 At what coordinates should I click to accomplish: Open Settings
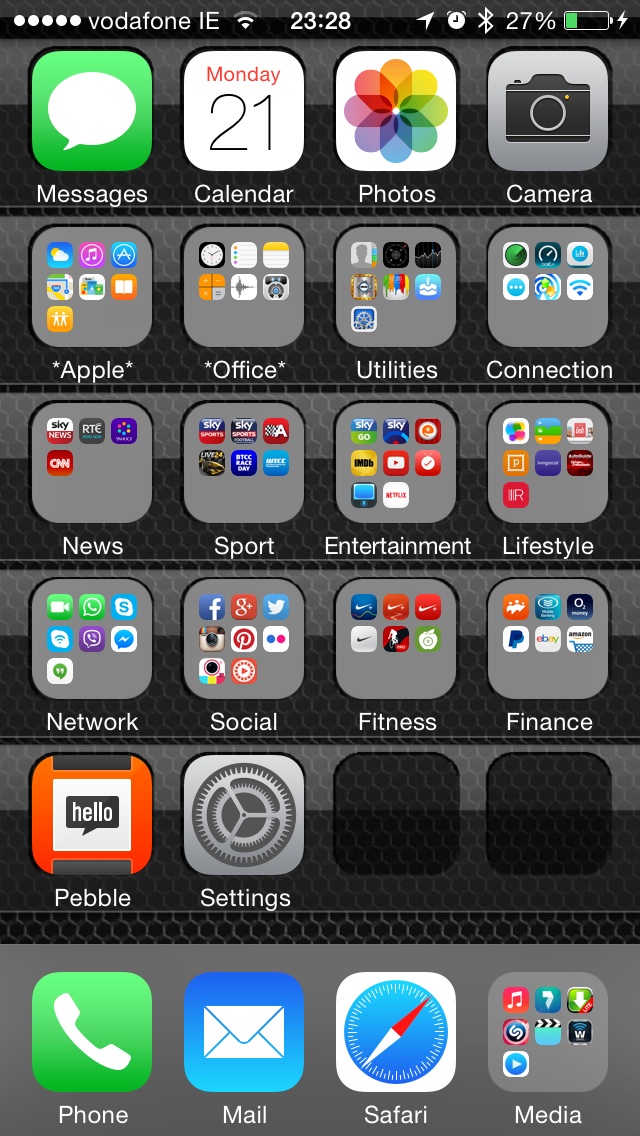244,815
